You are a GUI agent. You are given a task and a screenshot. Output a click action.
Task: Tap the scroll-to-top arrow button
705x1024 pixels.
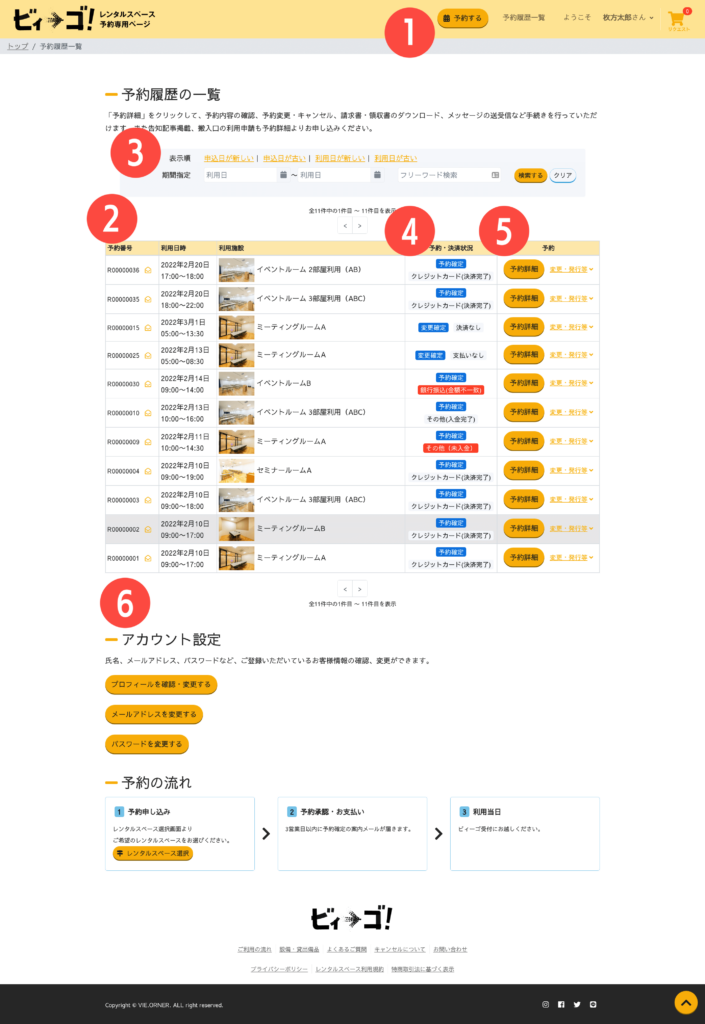point(686,1002)
